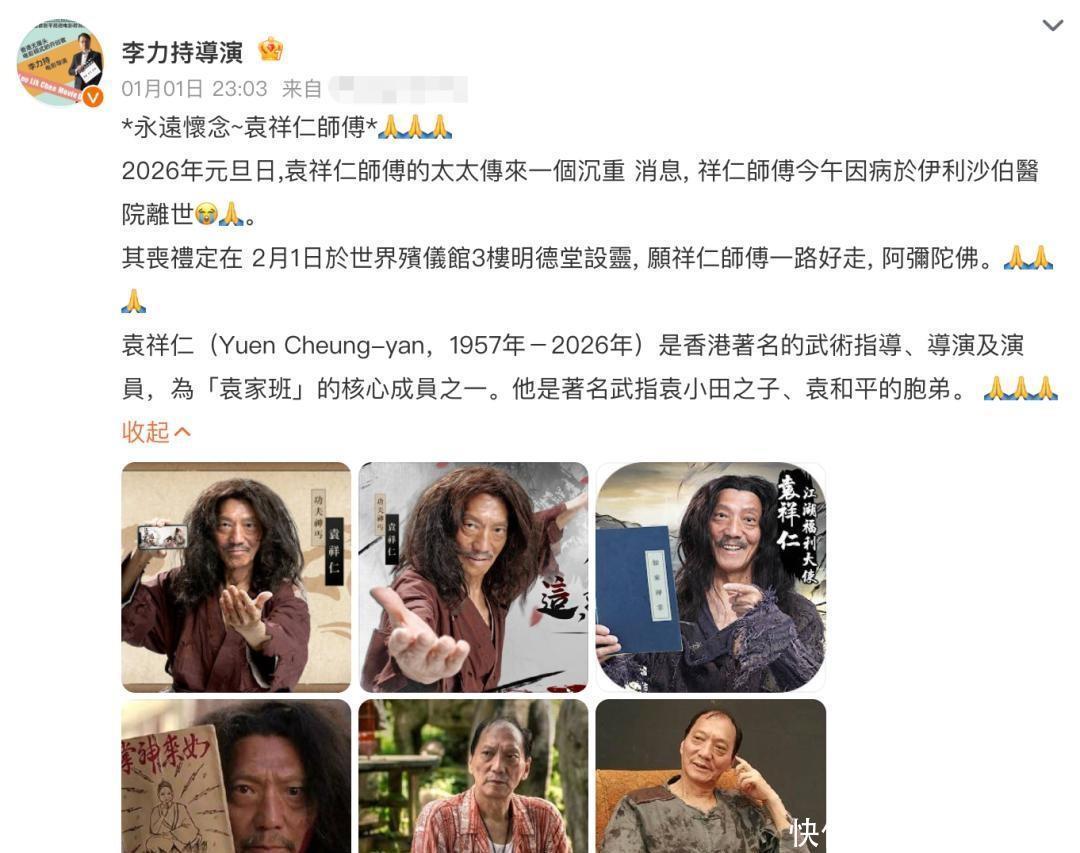
Task: Open first photo showing man holding phone
Action: (236, 577)
